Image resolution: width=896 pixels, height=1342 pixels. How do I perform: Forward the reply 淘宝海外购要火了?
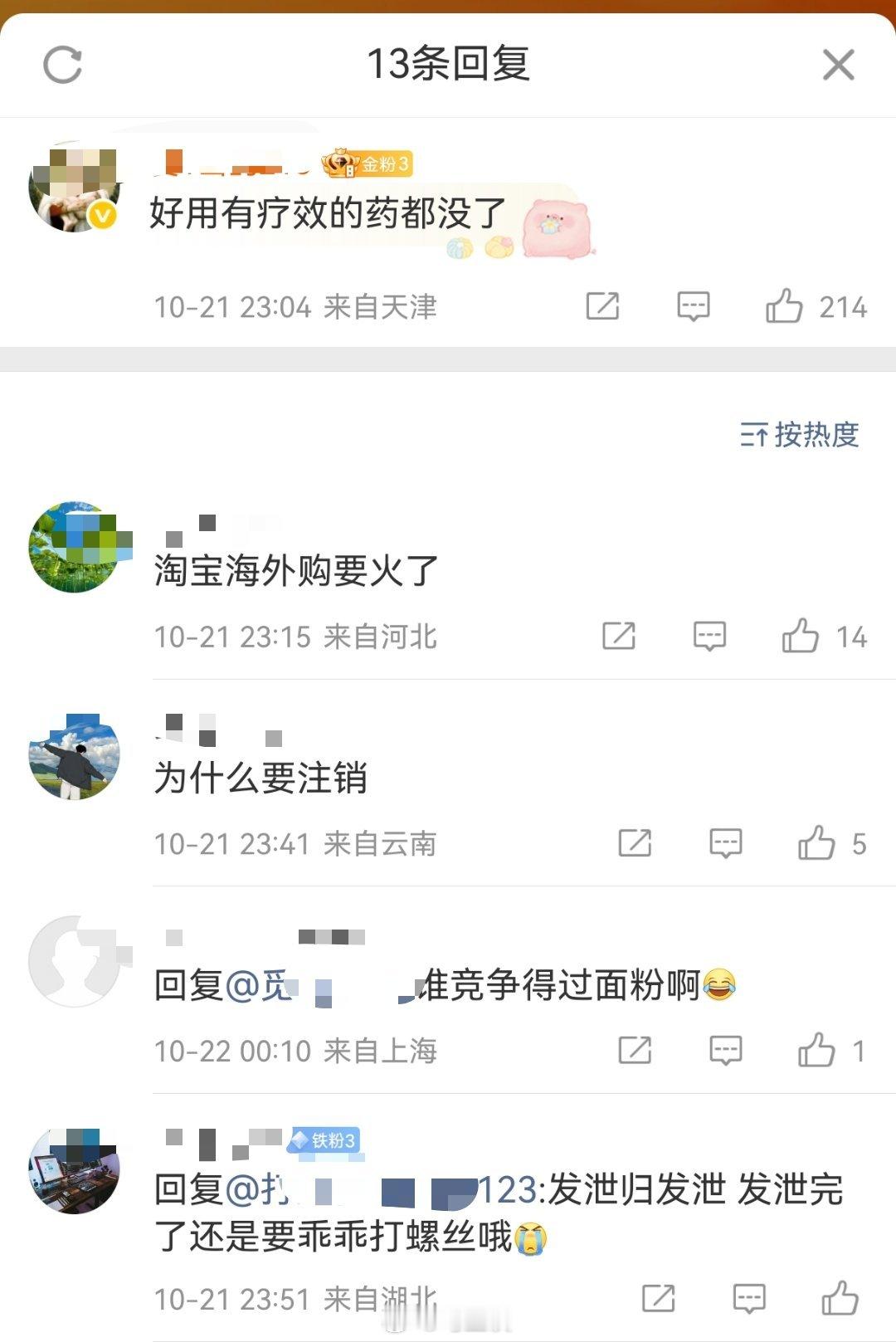coord(619,637)
